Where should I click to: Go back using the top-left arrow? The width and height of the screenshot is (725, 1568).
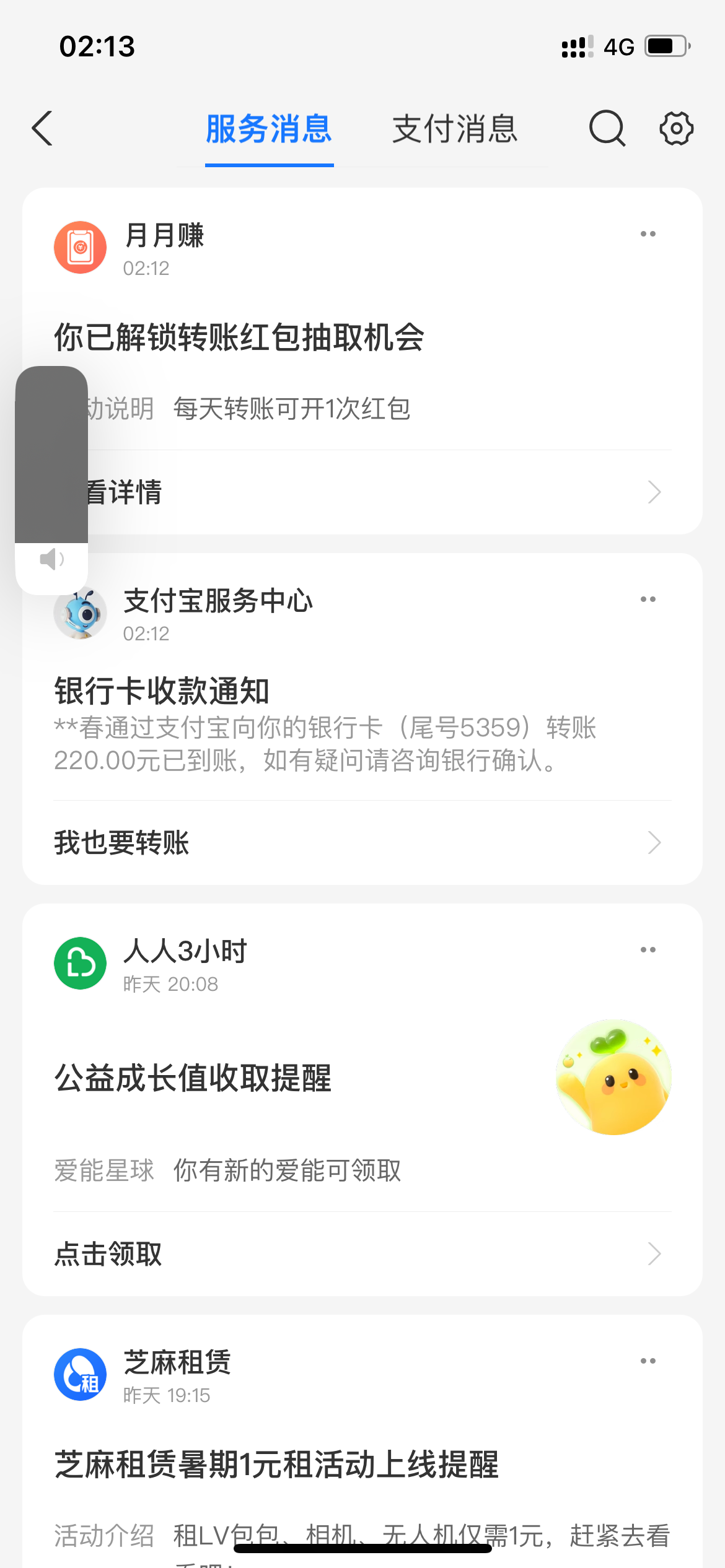(x=42, y=129)
